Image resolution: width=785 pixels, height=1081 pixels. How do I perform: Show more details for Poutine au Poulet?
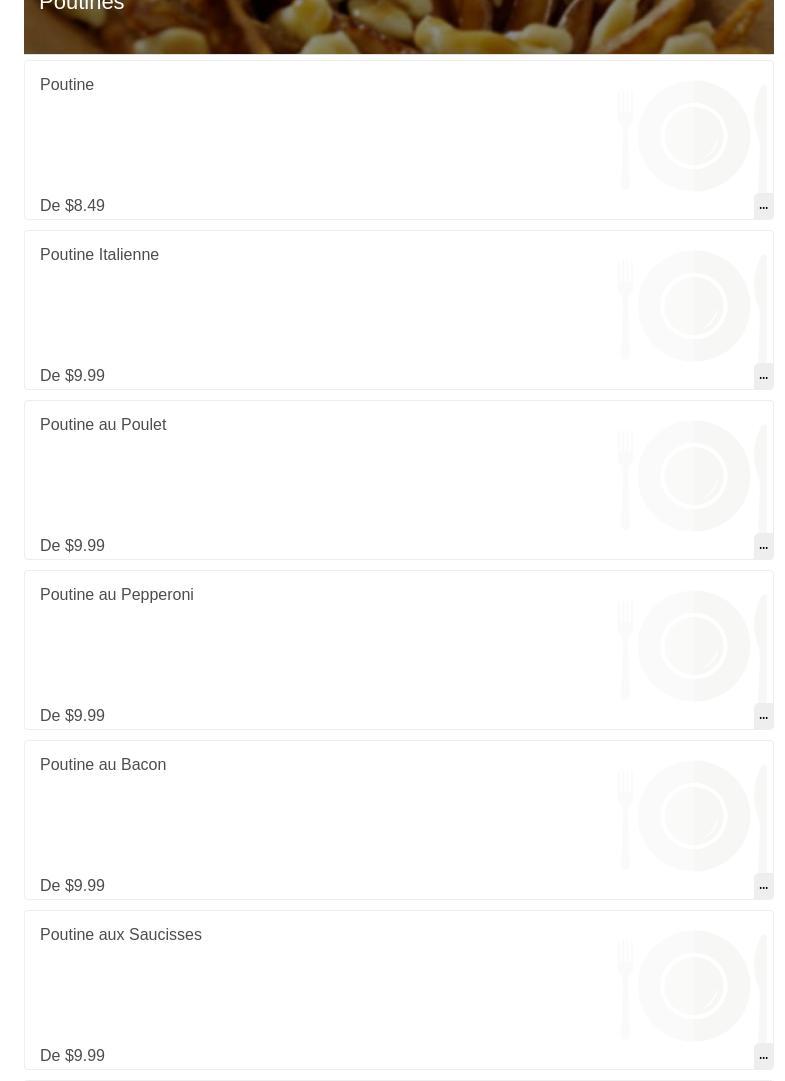(763, 546)
